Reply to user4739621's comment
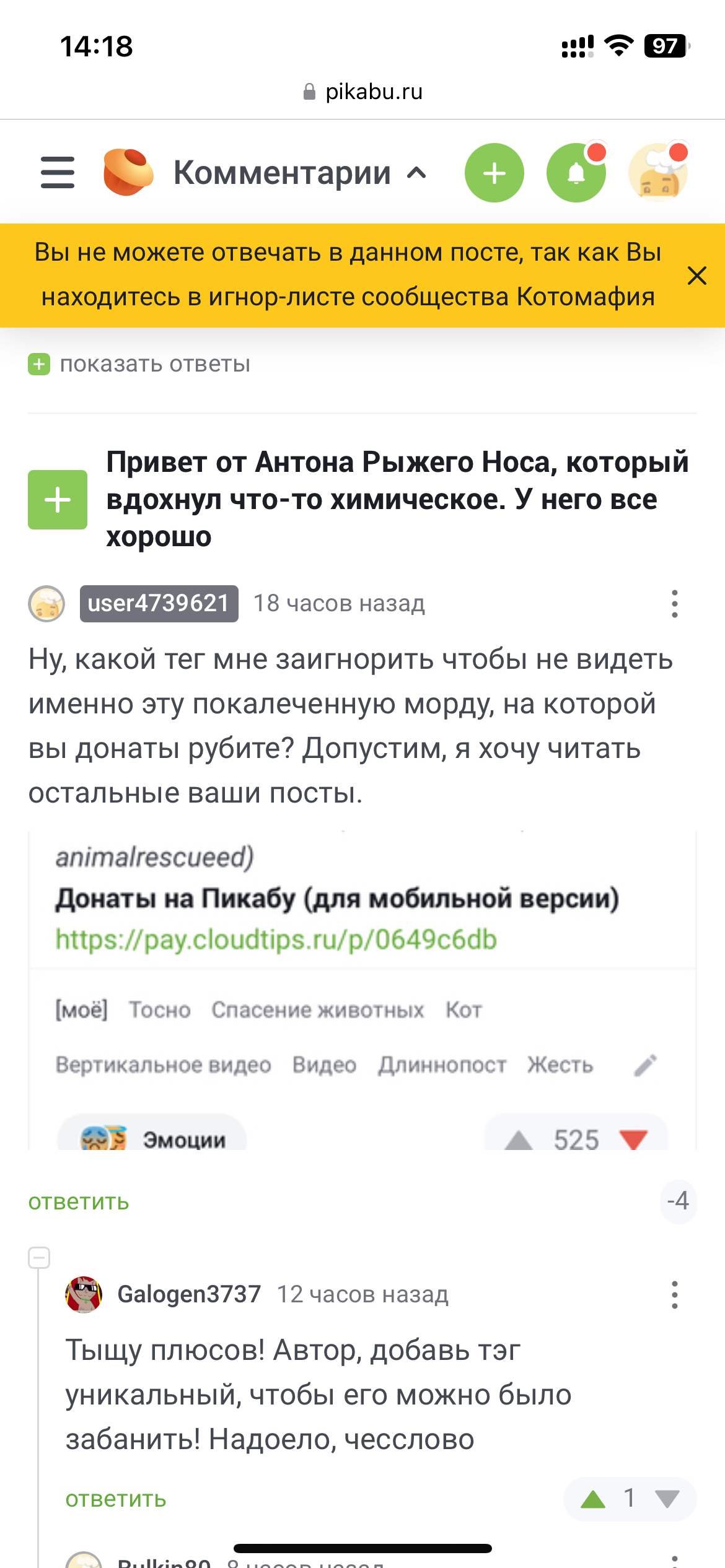725x1568 pixels. click(79, 1202)
